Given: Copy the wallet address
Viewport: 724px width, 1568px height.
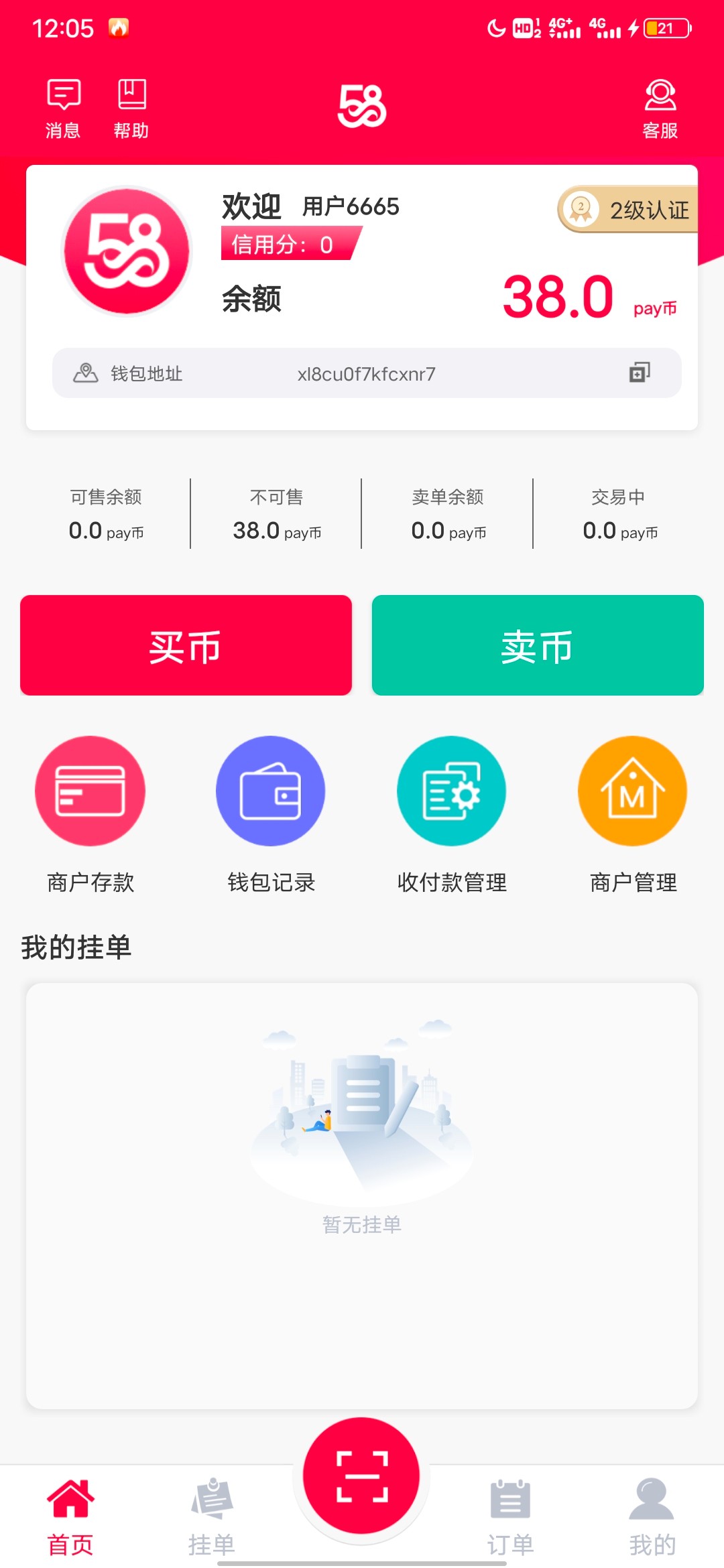Looking at the screenshot, I should (640, 373).
